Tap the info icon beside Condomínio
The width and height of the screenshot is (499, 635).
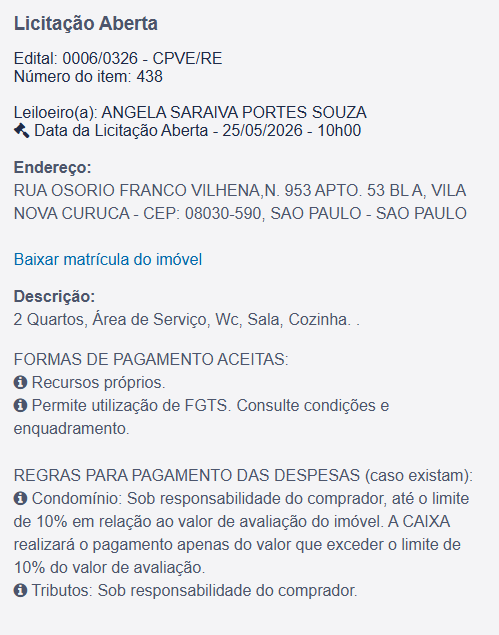click(20, 499)
